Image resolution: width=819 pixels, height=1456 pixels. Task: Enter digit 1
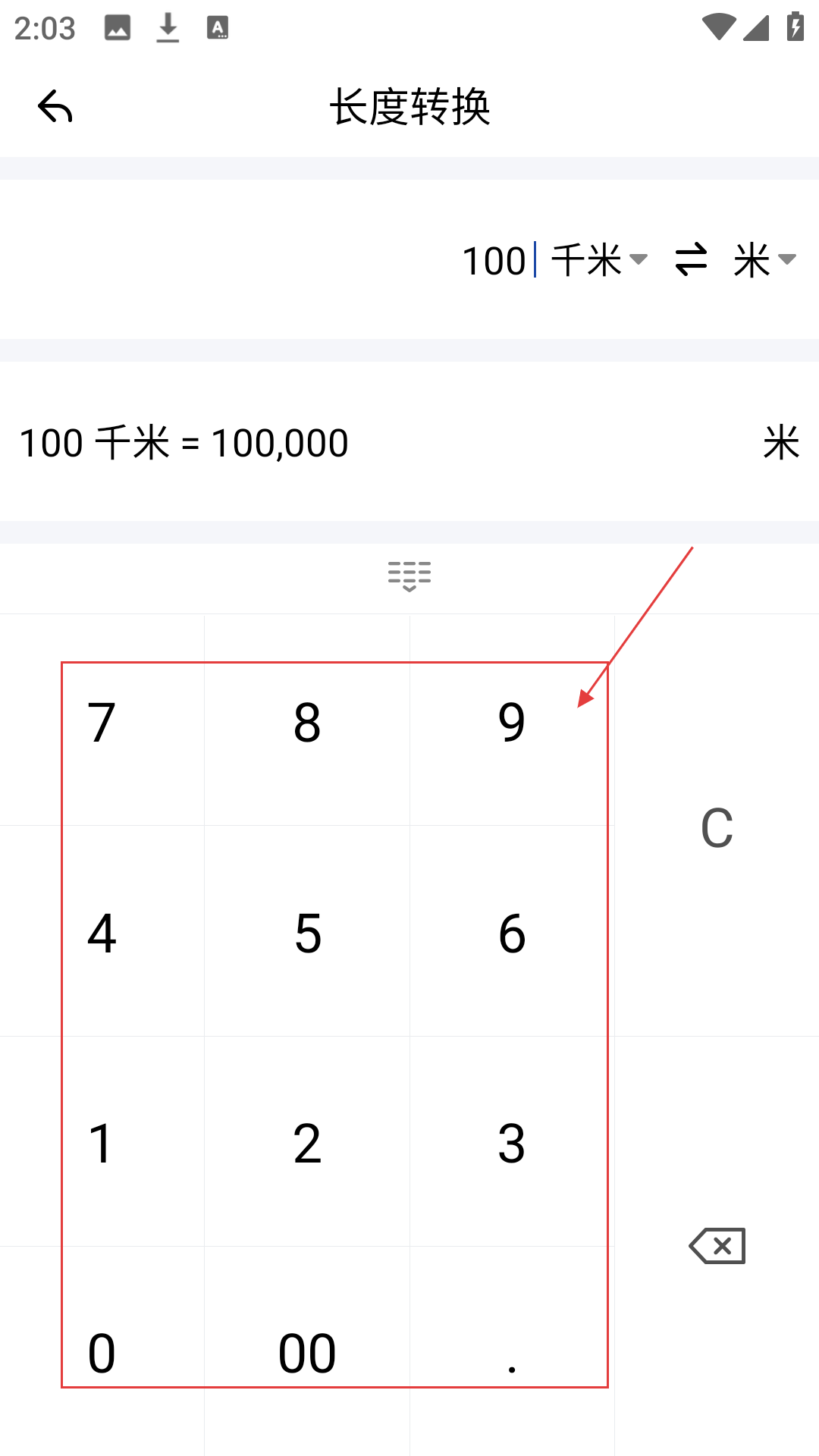102,1143
